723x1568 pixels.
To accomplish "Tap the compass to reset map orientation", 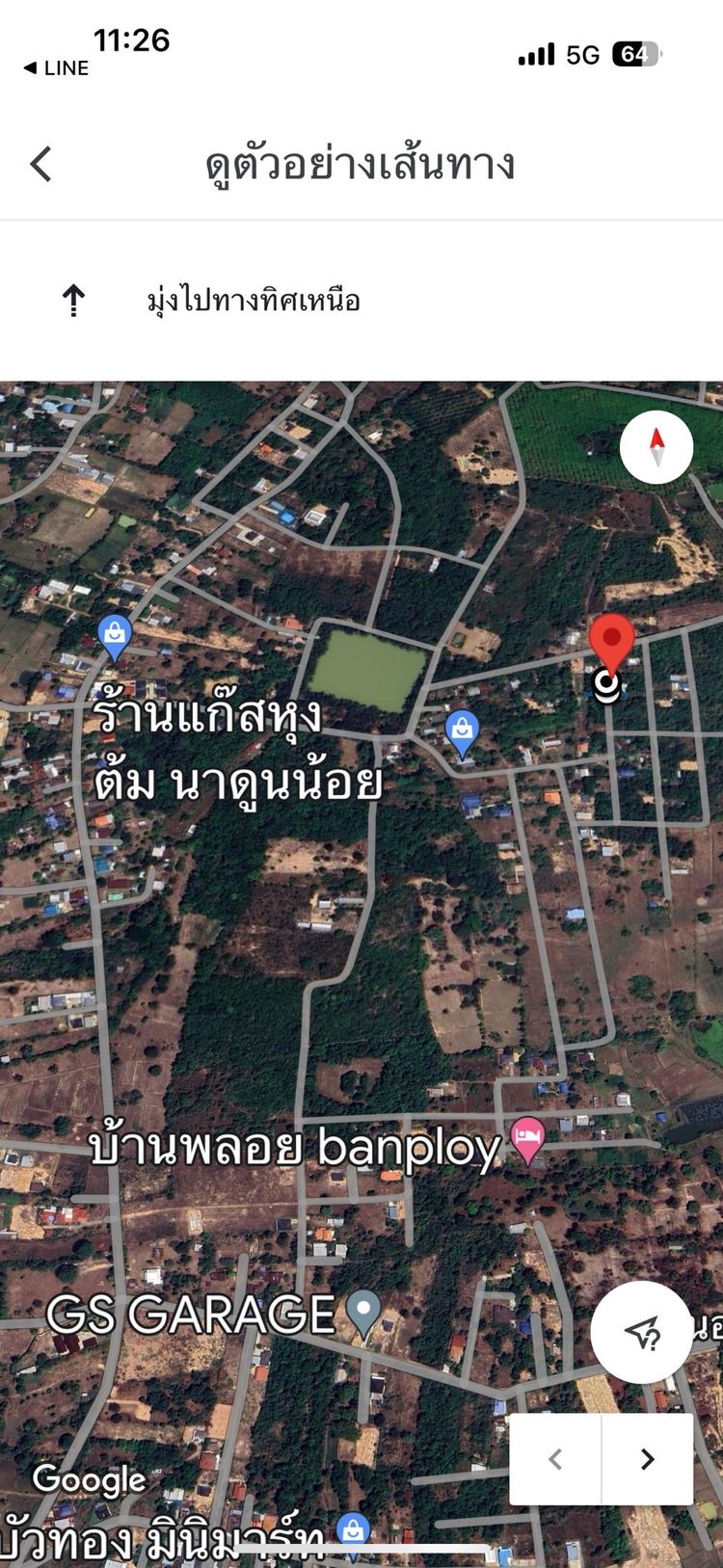I will [x=656, y=447].
